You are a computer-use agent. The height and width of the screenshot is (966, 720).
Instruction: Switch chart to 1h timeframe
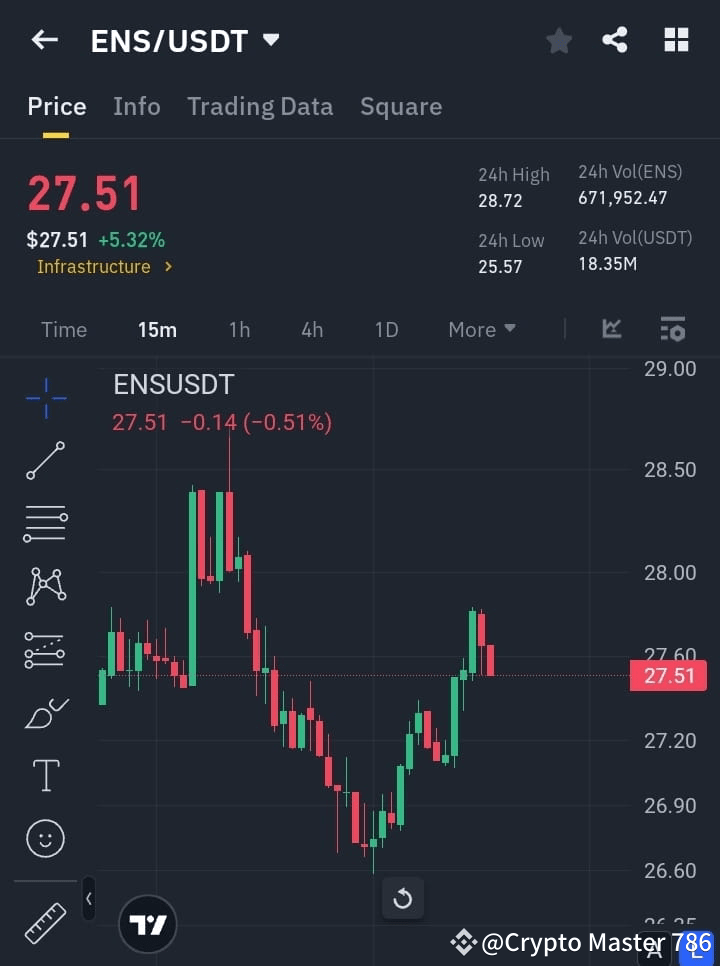[239, 329]
